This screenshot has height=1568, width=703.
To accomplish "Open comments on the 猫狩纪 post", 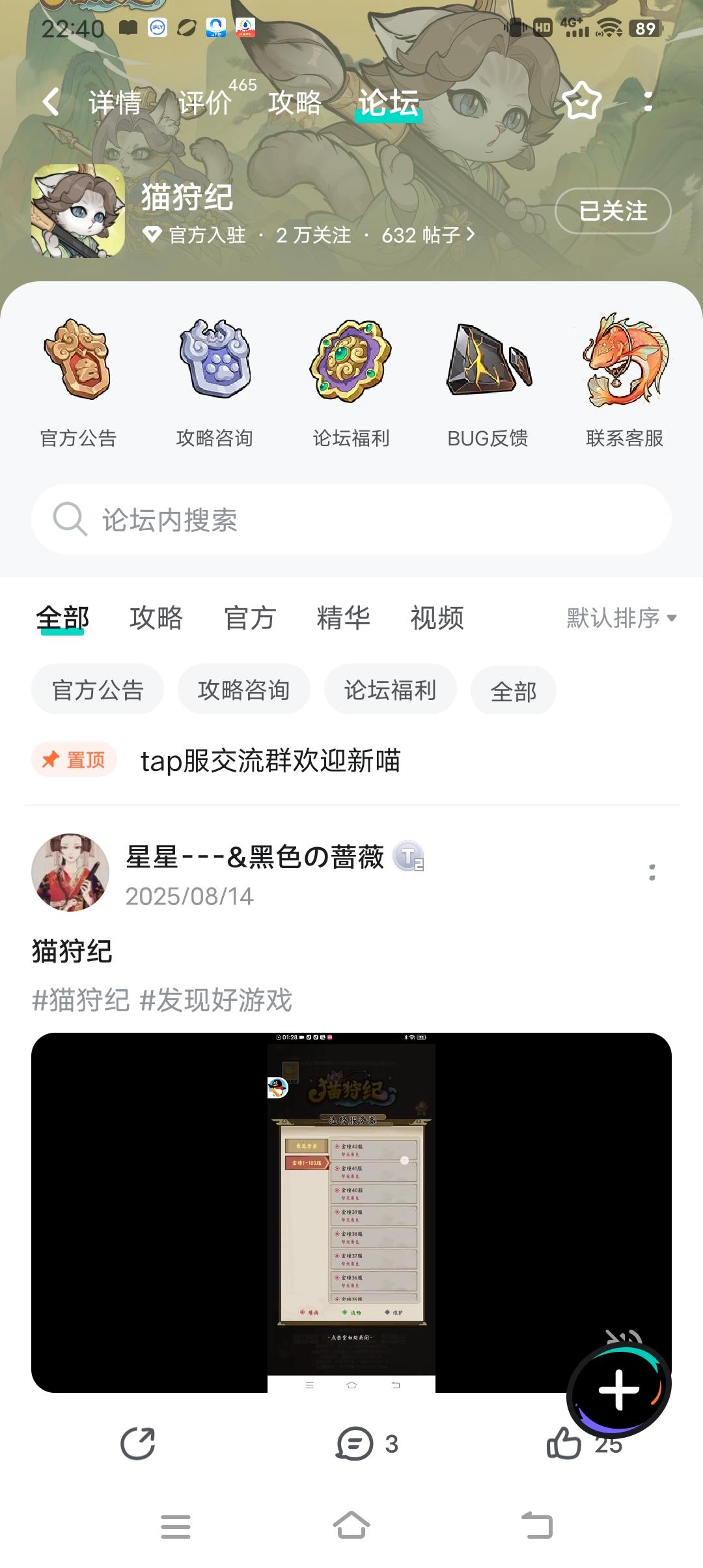I will click(x=366, y=1444).
